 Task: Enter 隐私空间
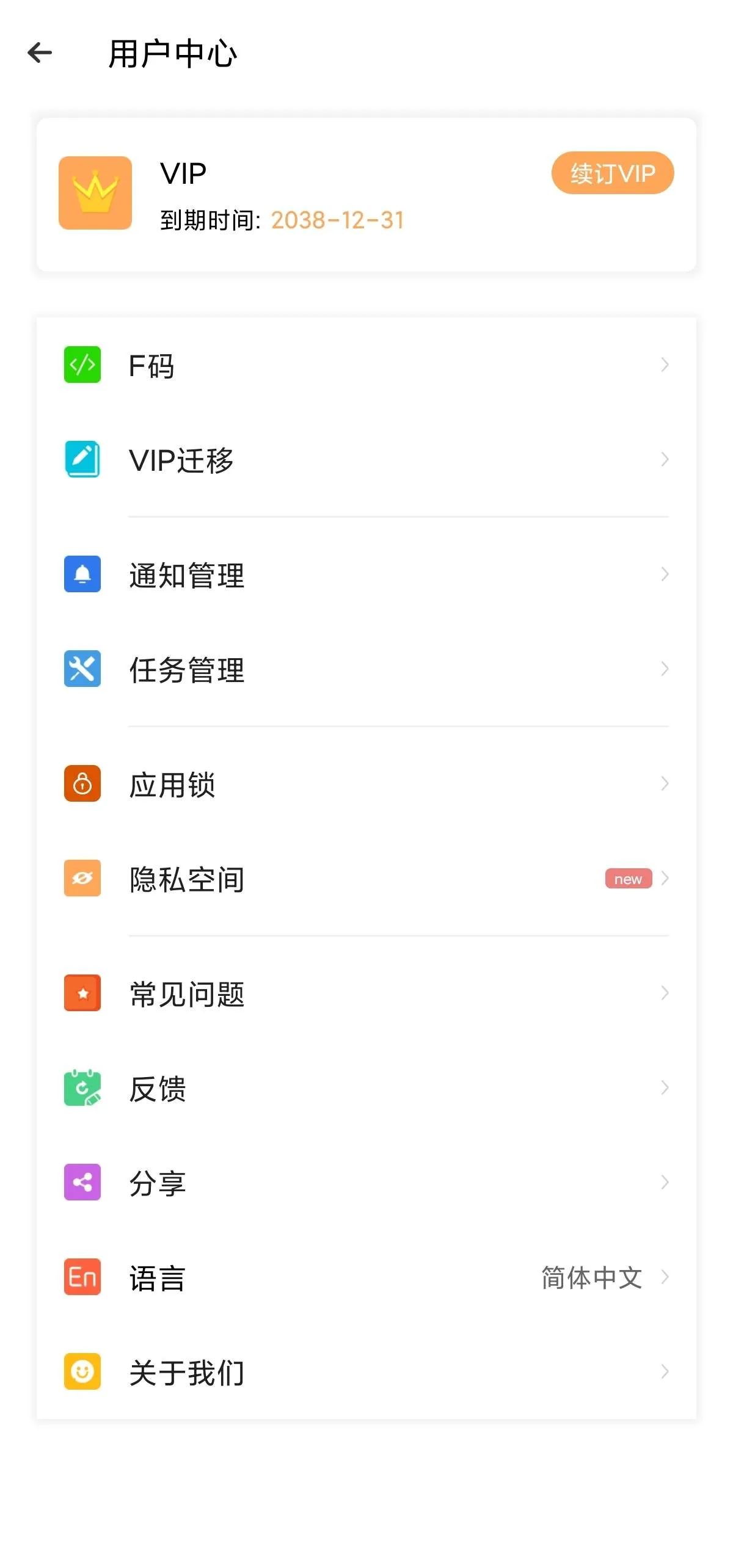tap(366, 879)
